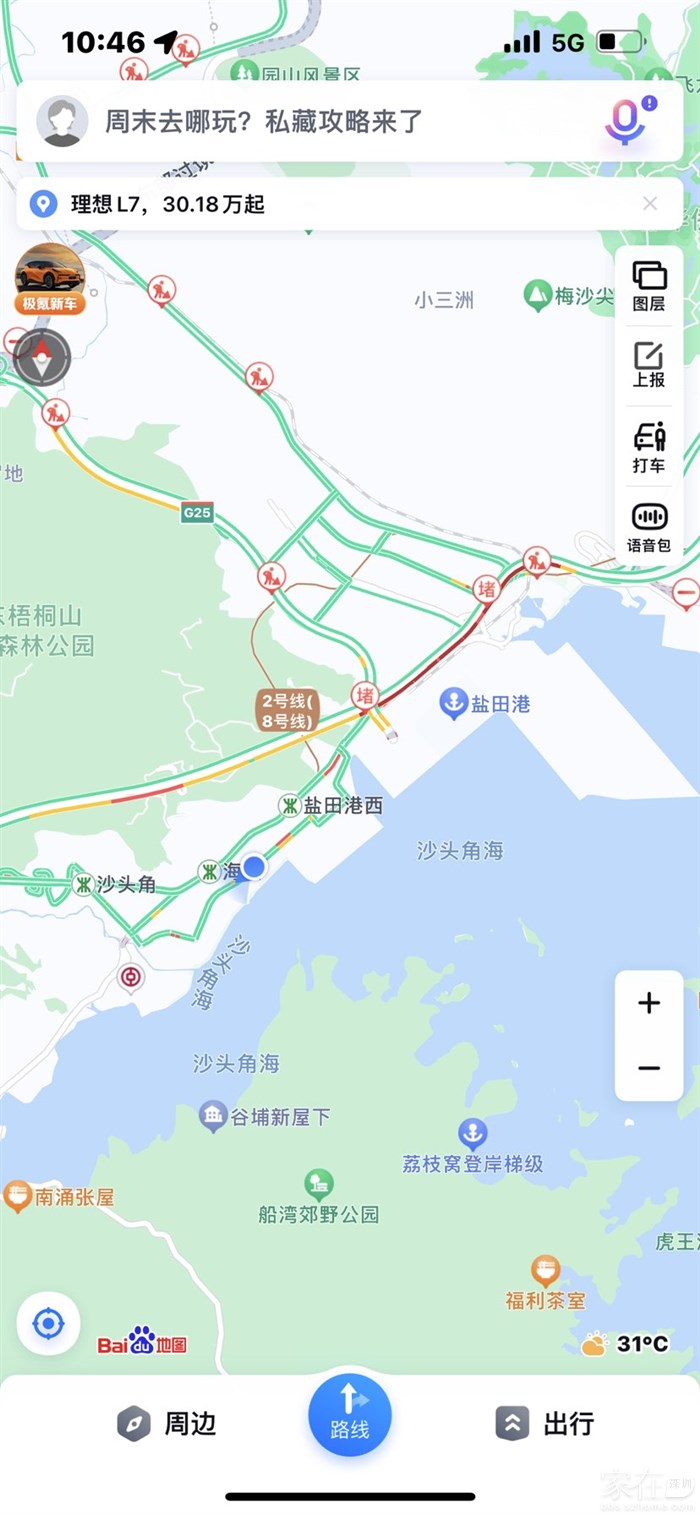Check the 31°C weather widget
Viewport: 700px width, 1514px height.
tap(626, 1343)
